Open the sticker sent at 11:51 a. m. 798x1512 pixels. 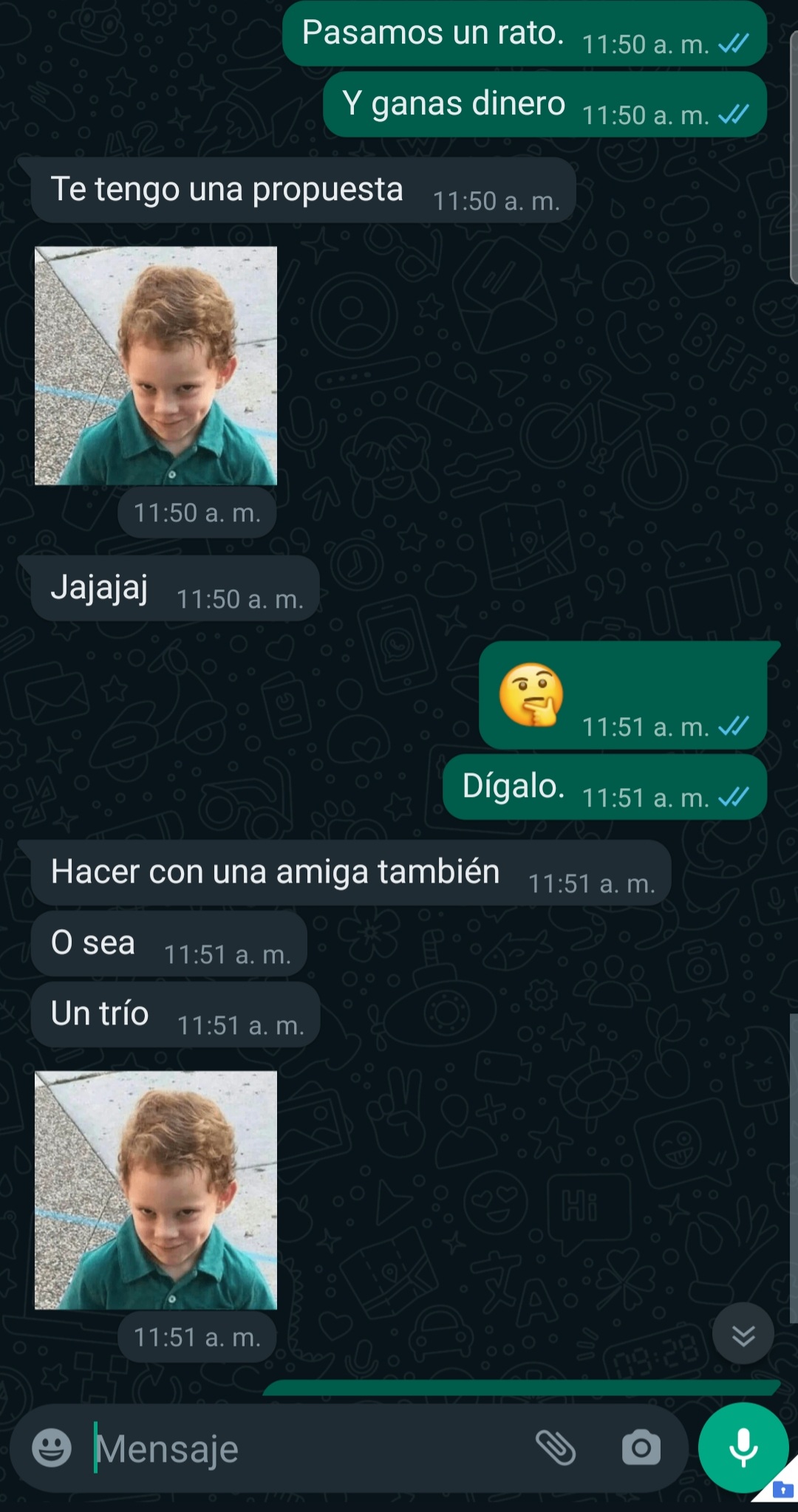point(156,1190)
